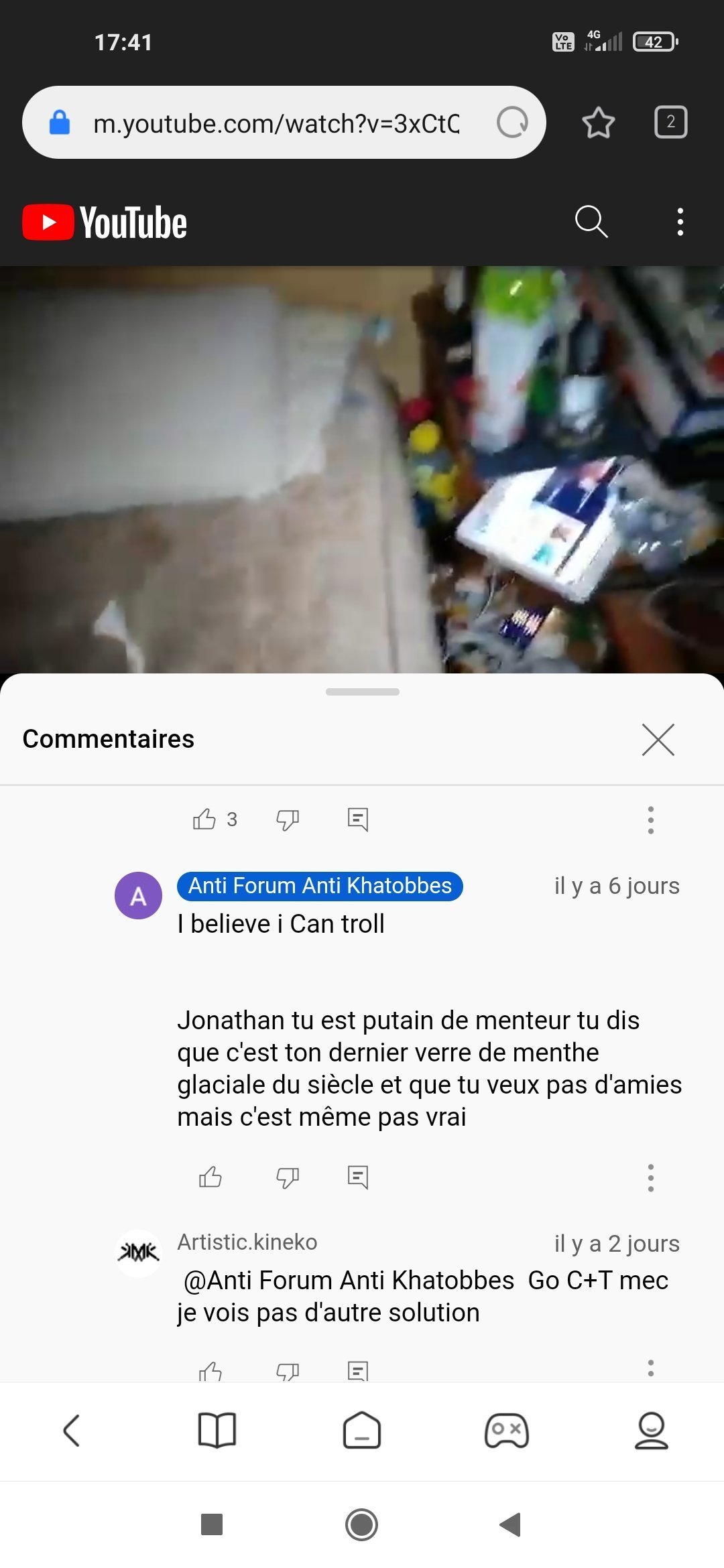Like the comment with 3 likes

tap(204, 819)
